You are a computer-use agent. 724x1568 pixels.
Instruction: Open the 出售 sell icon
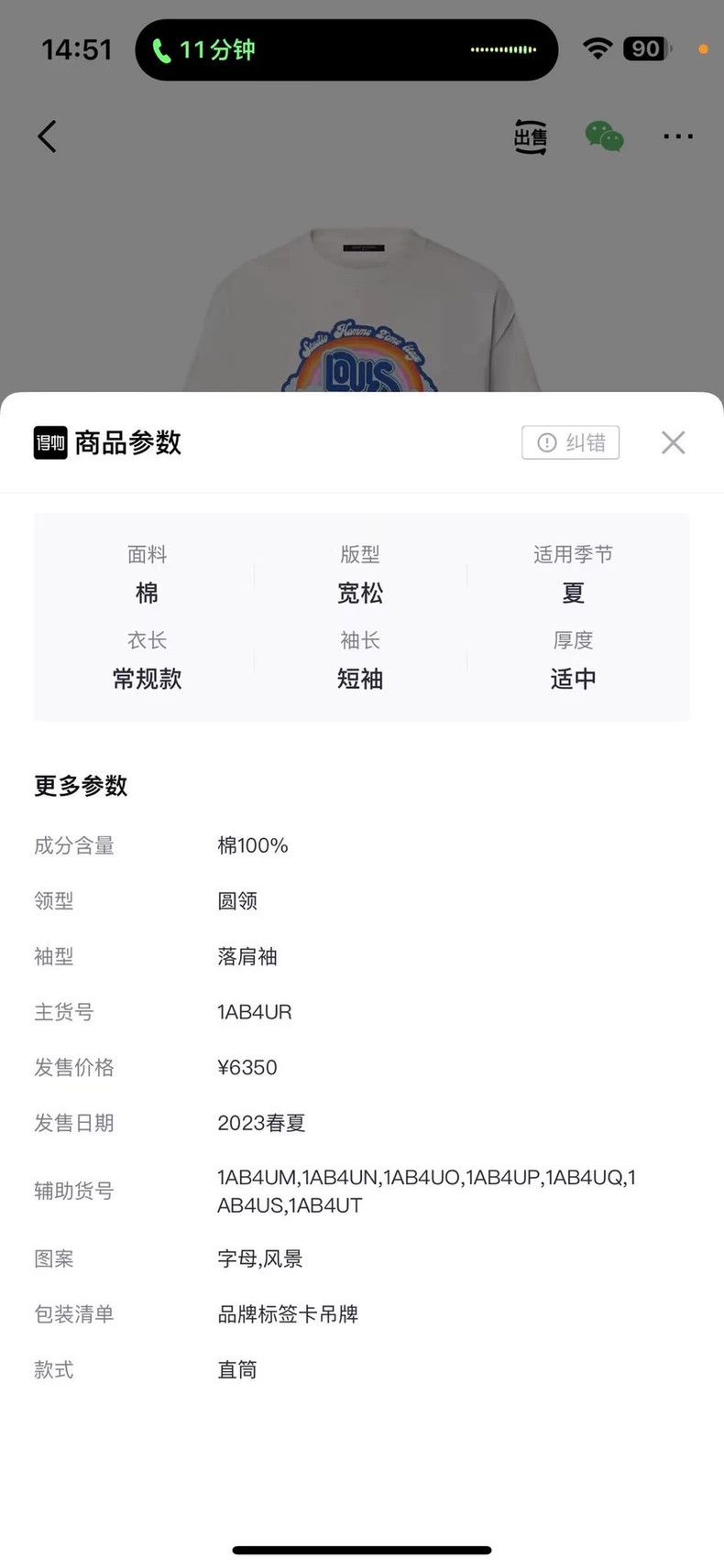click(530, 136)
